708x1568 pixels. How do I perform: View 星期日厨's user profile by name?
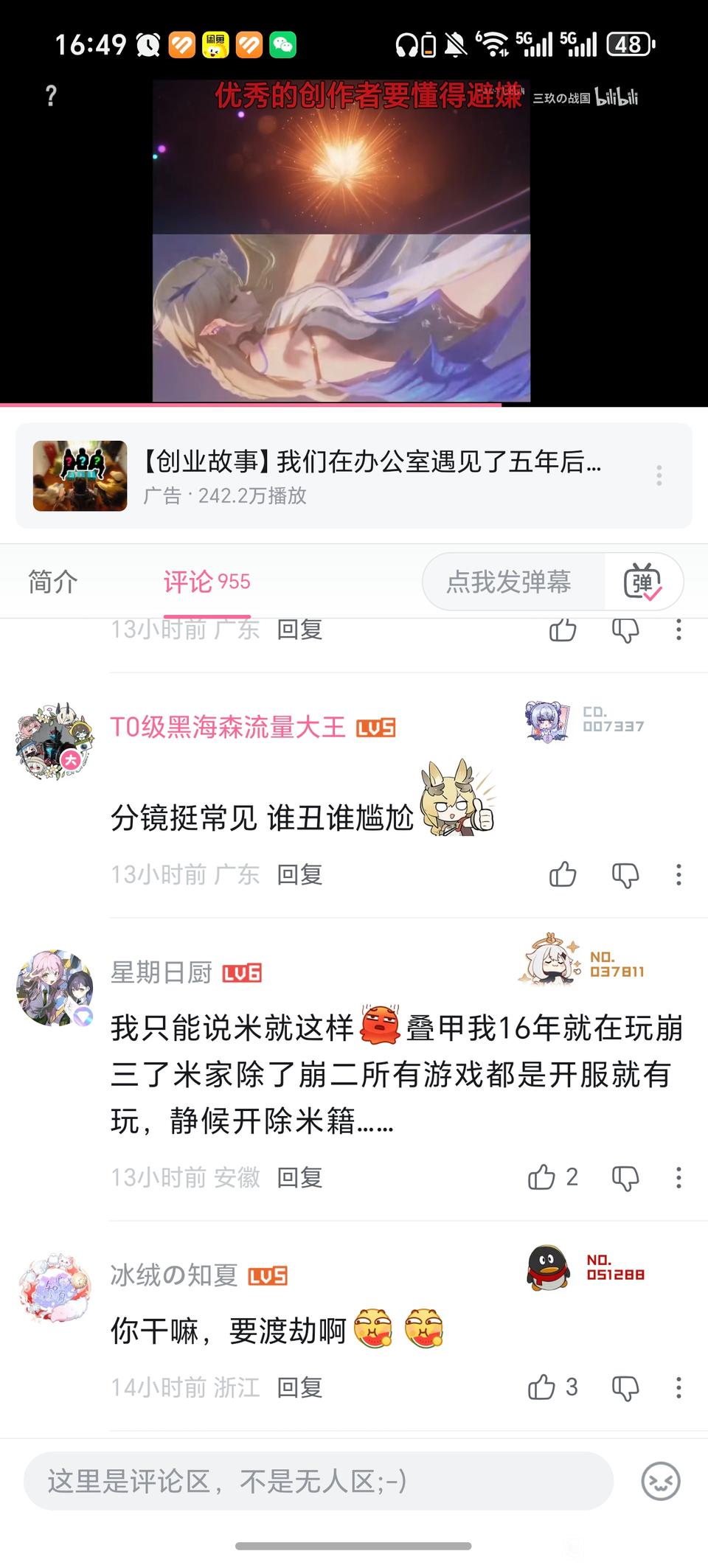161,972
